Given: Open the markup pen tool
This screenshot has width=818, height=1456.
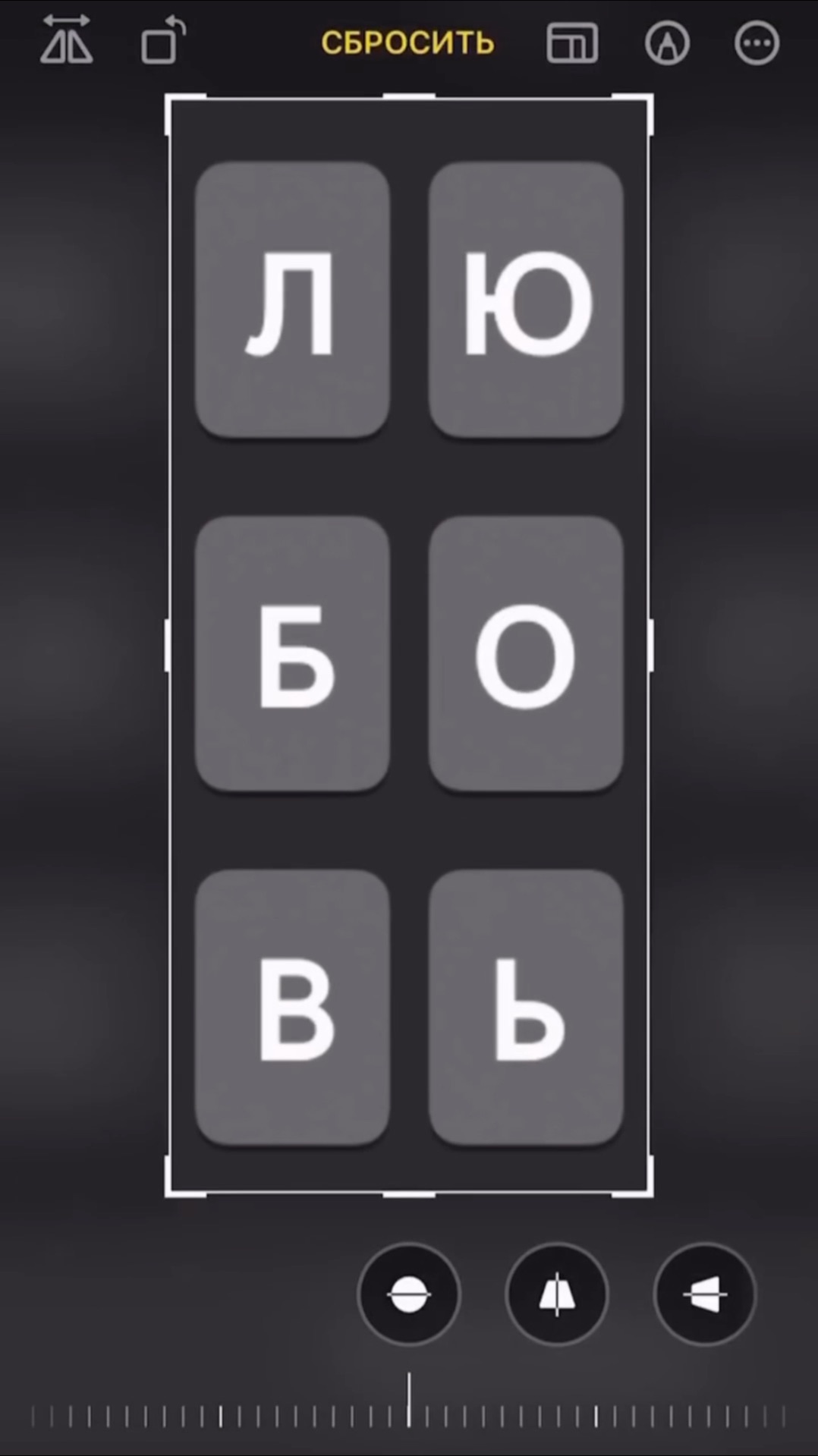Looking at the screenshot, I should (x=667, y=43).
